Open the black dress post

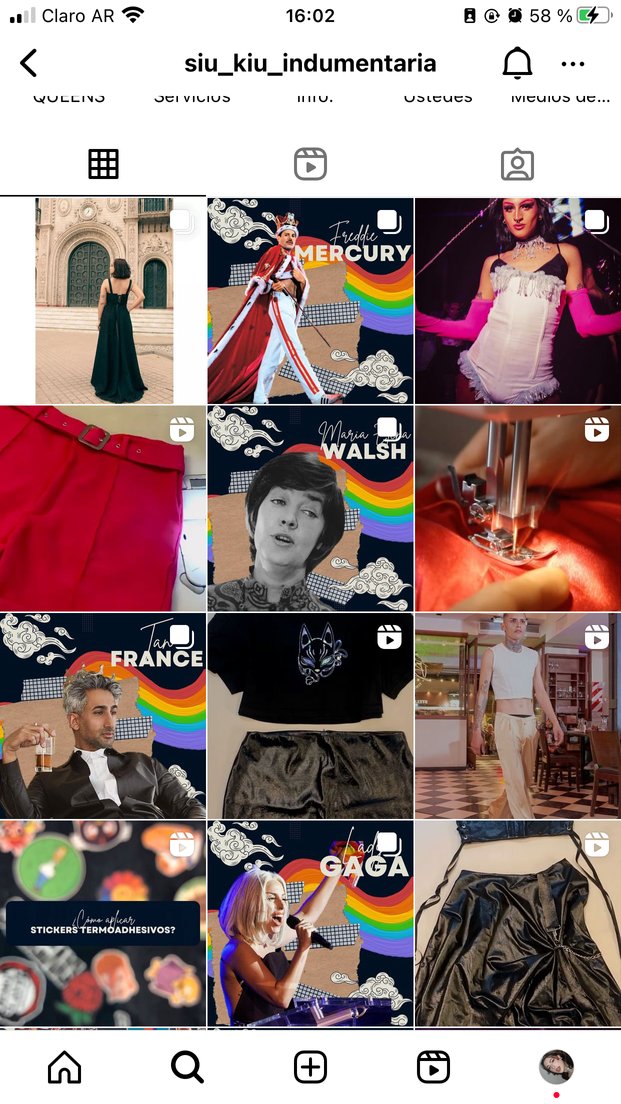(103, 300)
